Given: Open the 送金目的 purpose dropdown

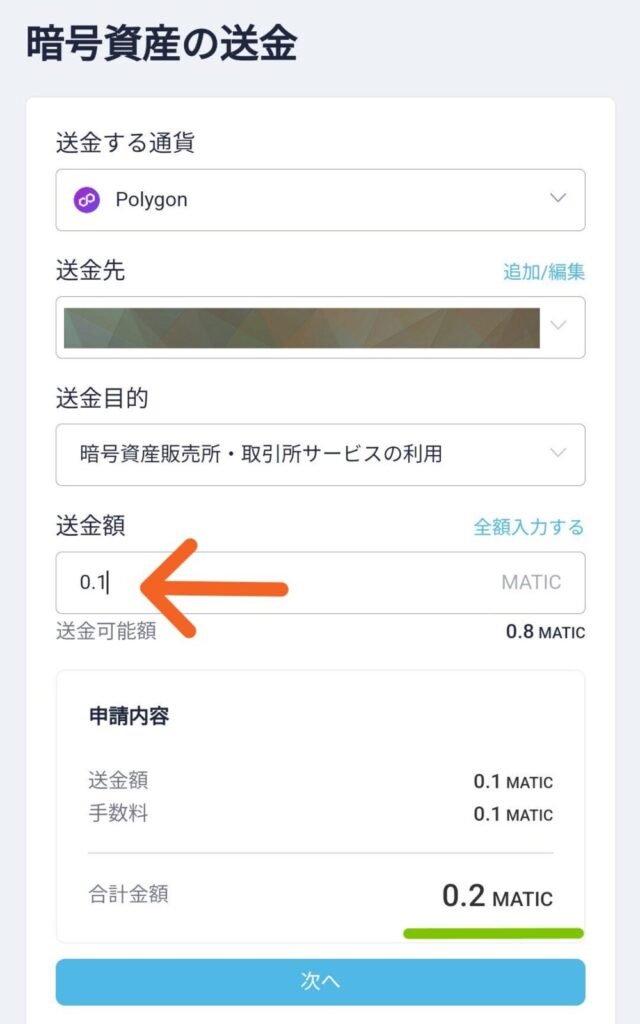Looking at the screenshot, I should (x=320, y=455).
